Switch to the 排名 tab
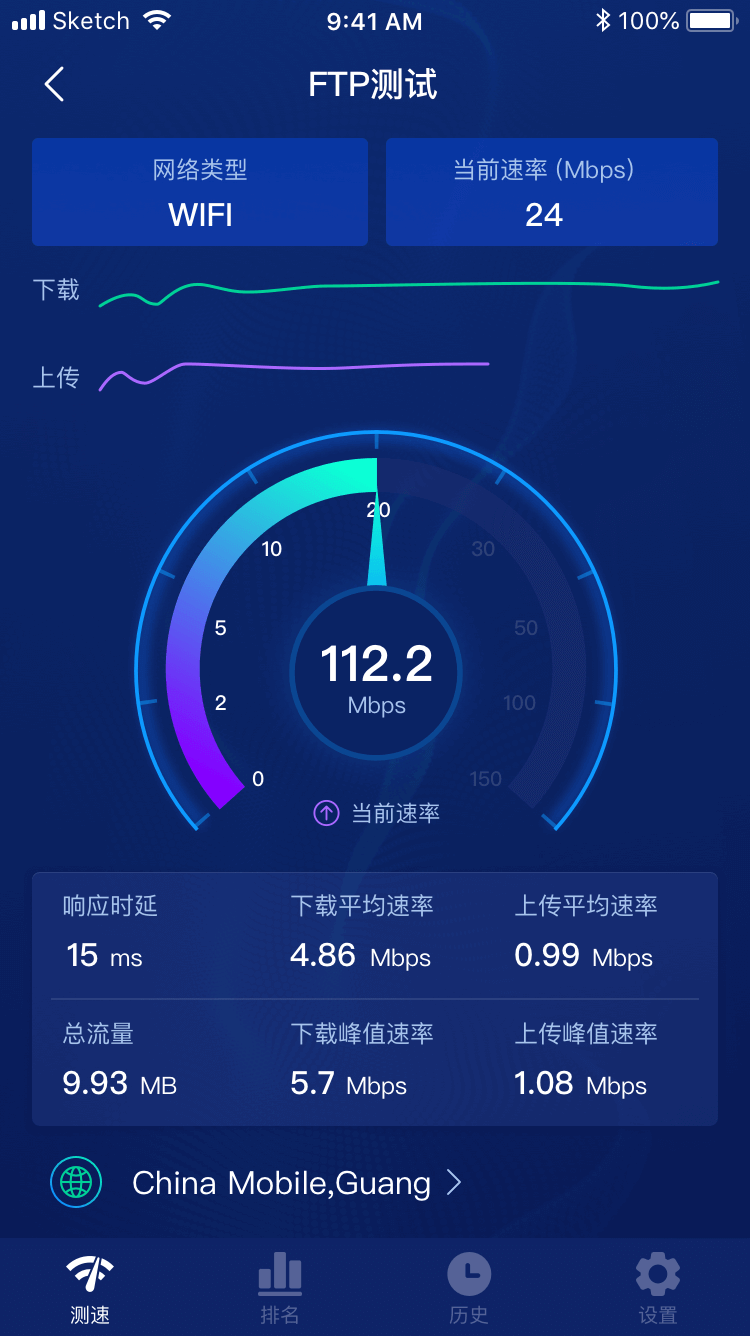Screen dimensions: 750x1336 pyautogui.click(x=280, y=1288)
